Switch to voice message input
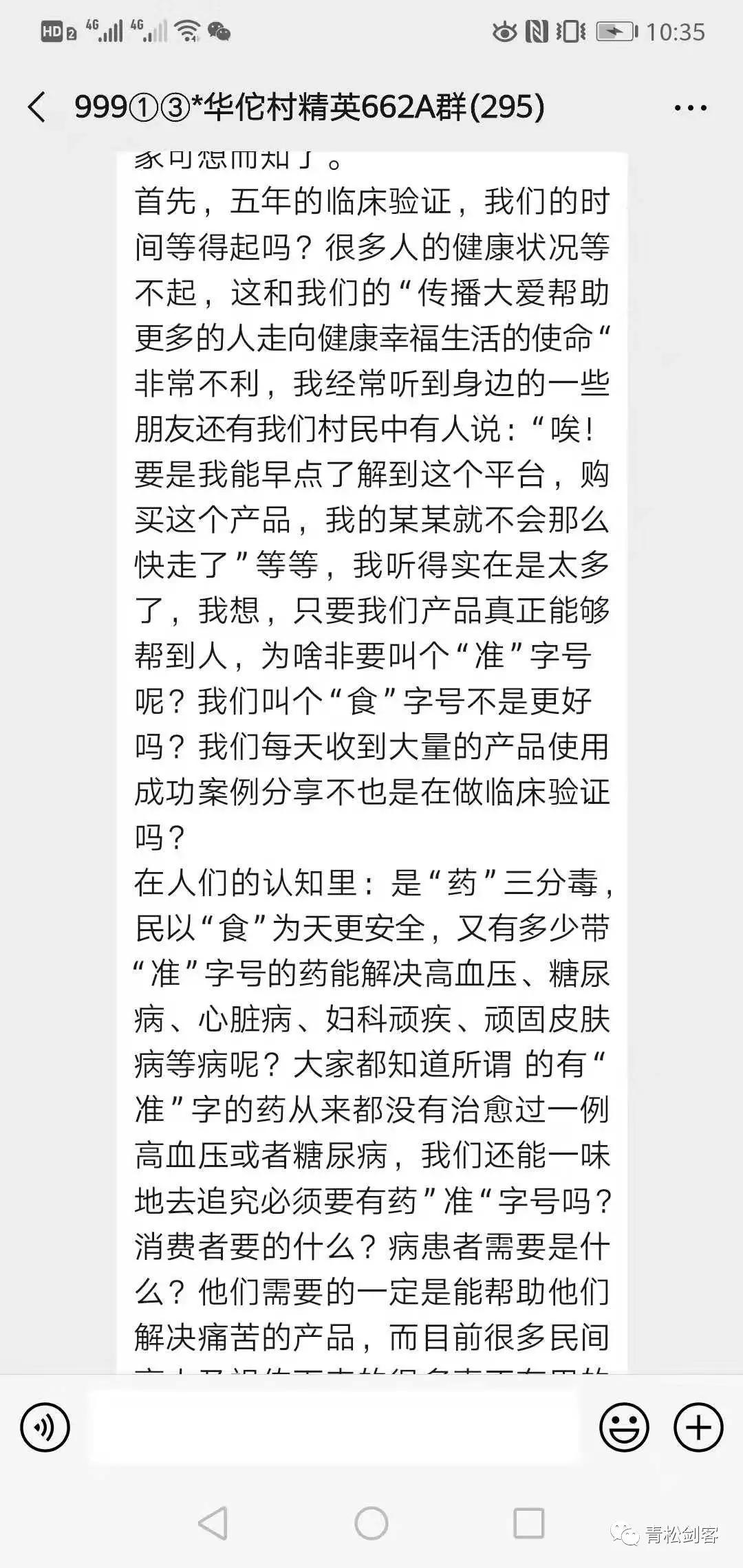This screenshot has height=1568, width=743. click(x=45, y=1428)
